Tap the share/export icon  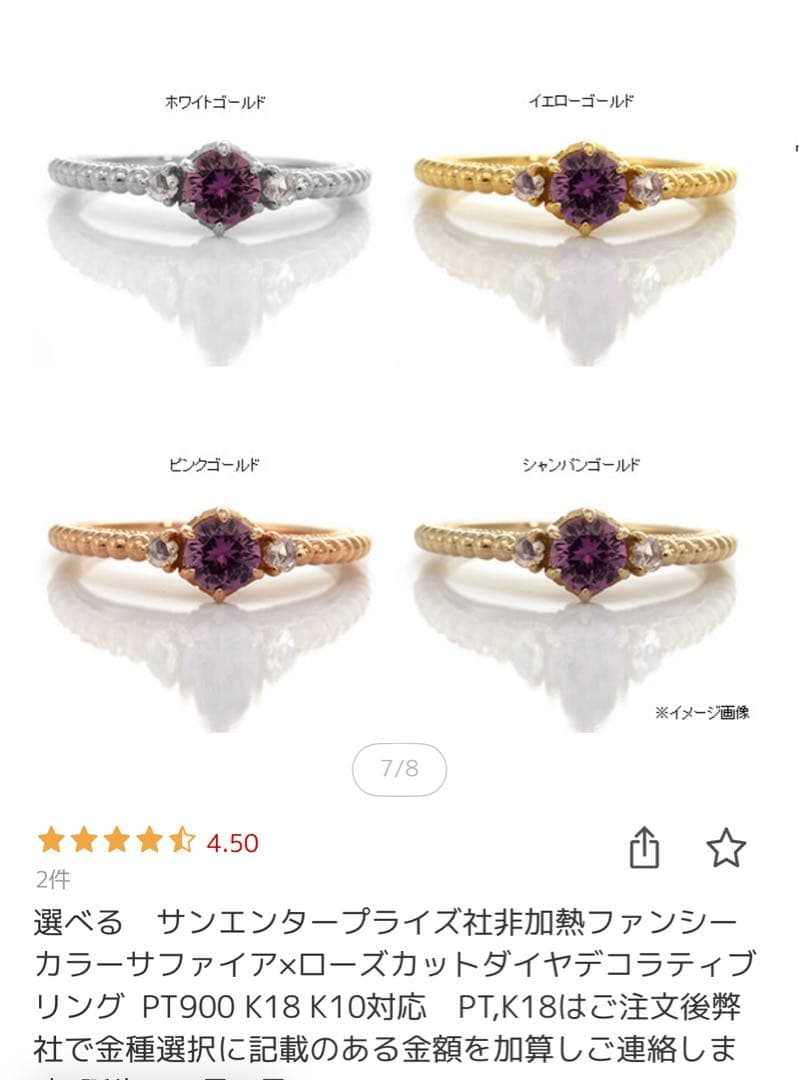pyautogui.click(x=646, y=846)
